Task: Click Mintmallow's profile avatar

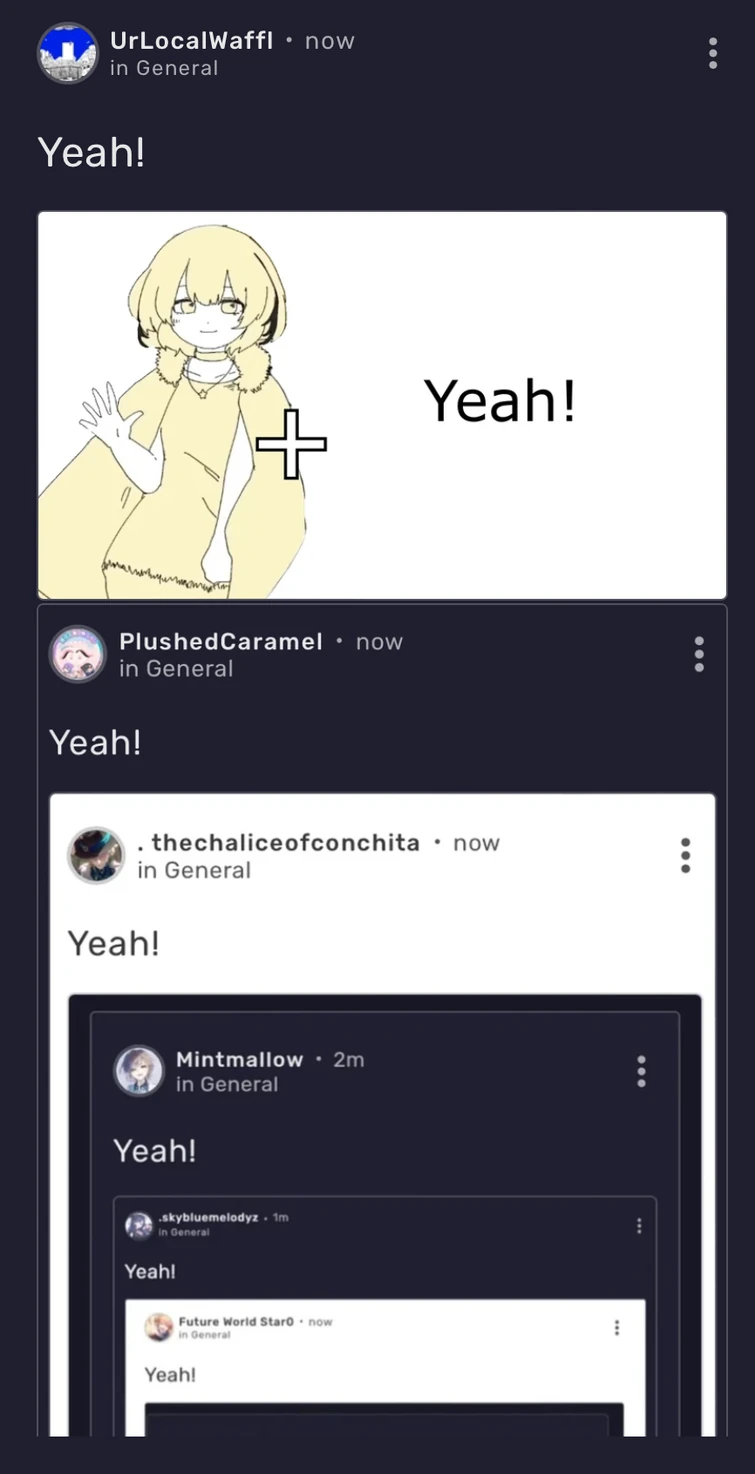Action: (x=138, y=1071)
